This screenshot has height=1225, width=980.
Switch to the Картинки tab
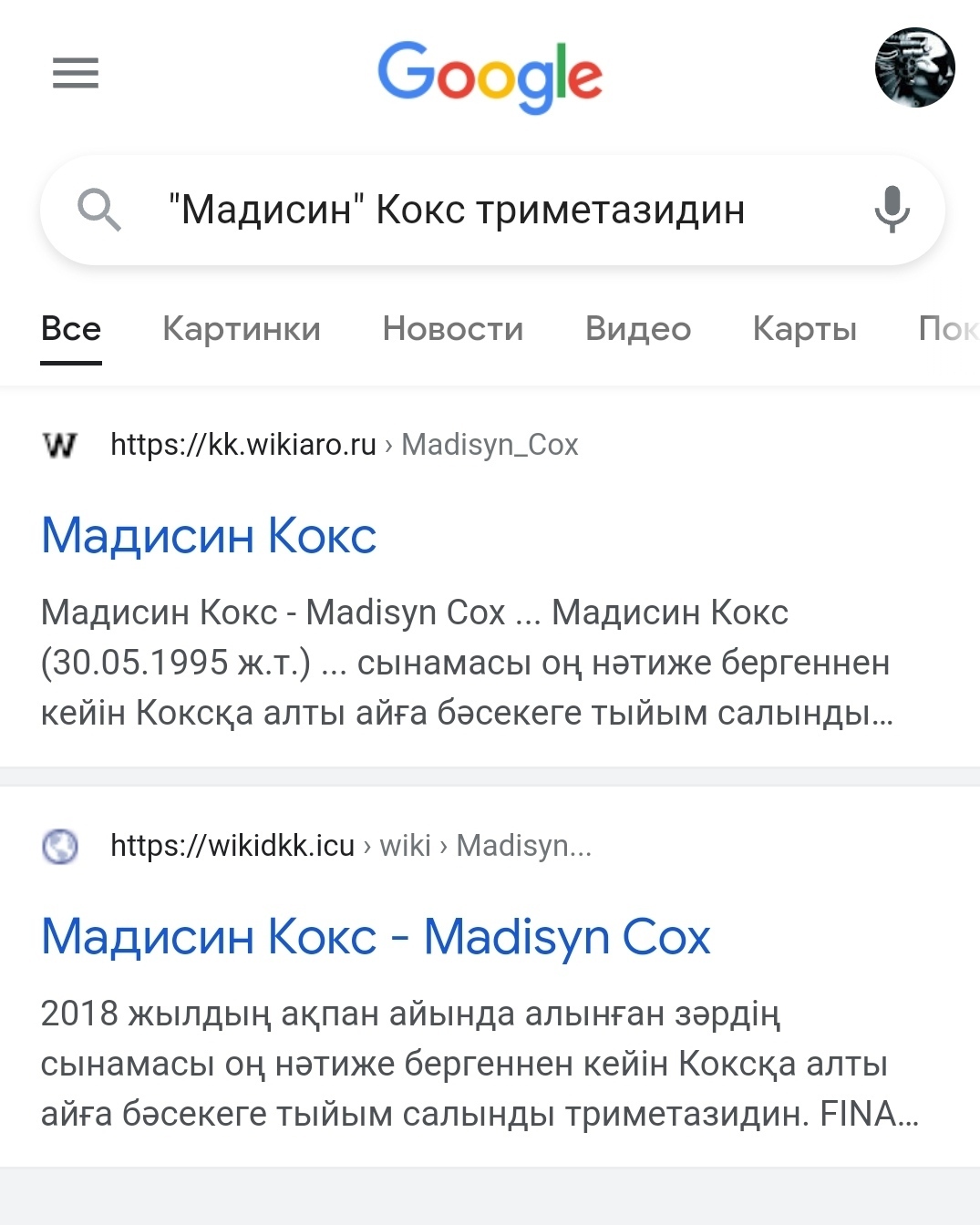coord(242,329)
